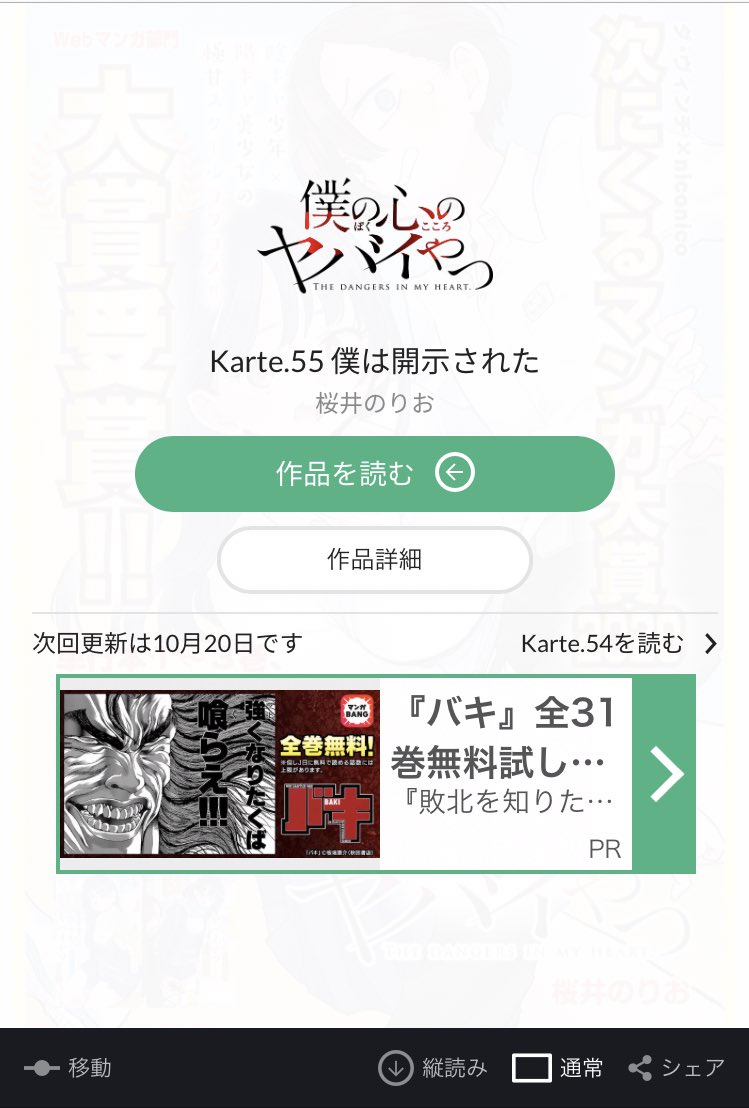
Task: Select 通常 normal display mode
Action: (x=558, y=1068)
